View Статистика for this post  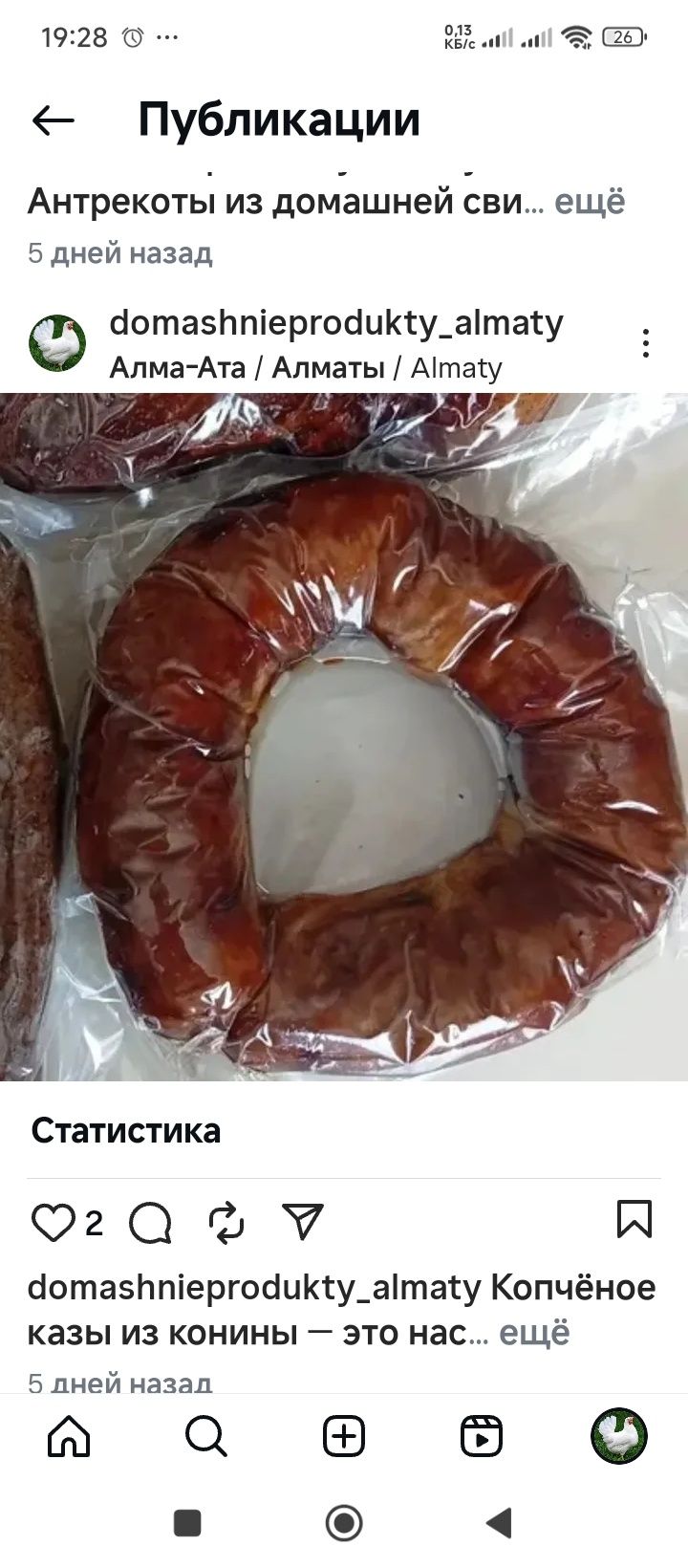125,1130
